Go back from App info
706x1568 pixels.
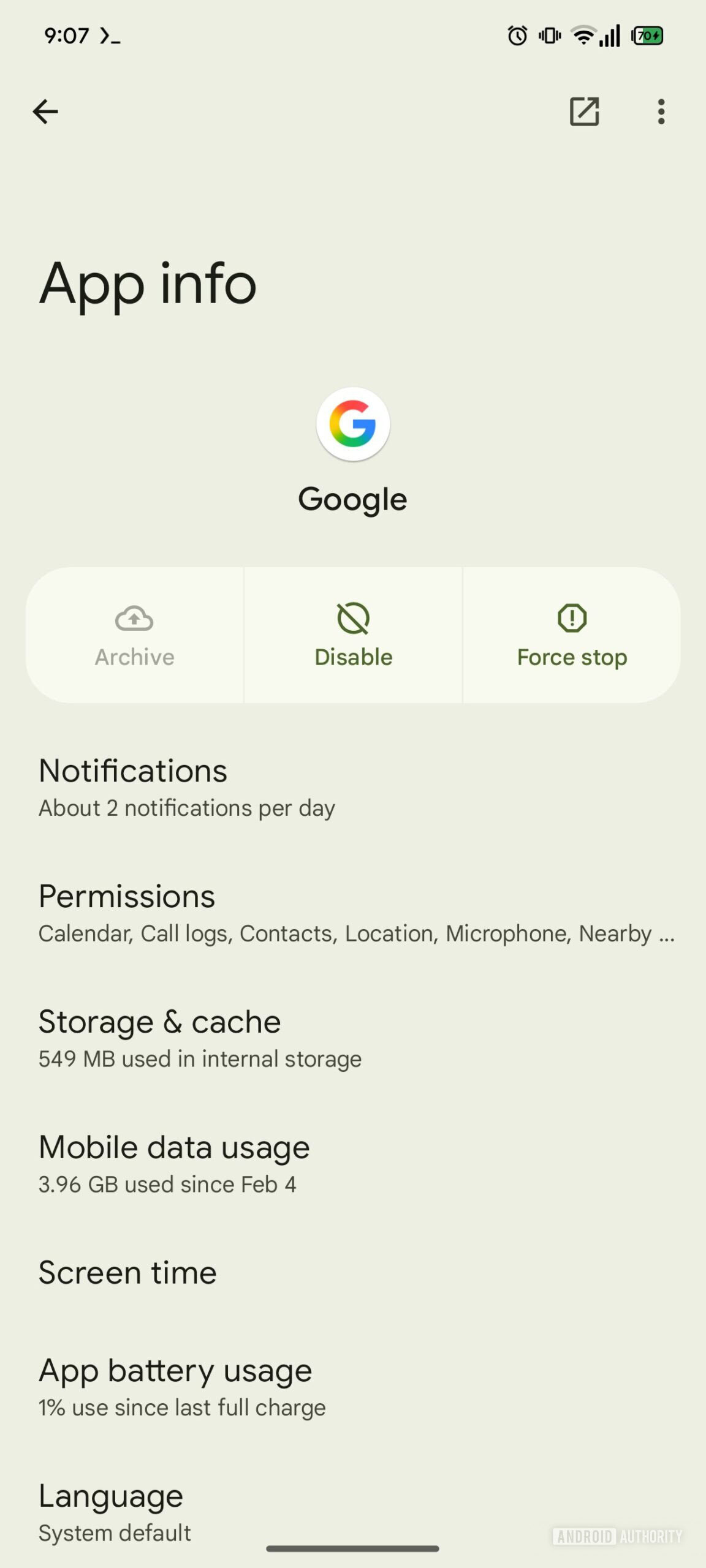pos(45,111)
